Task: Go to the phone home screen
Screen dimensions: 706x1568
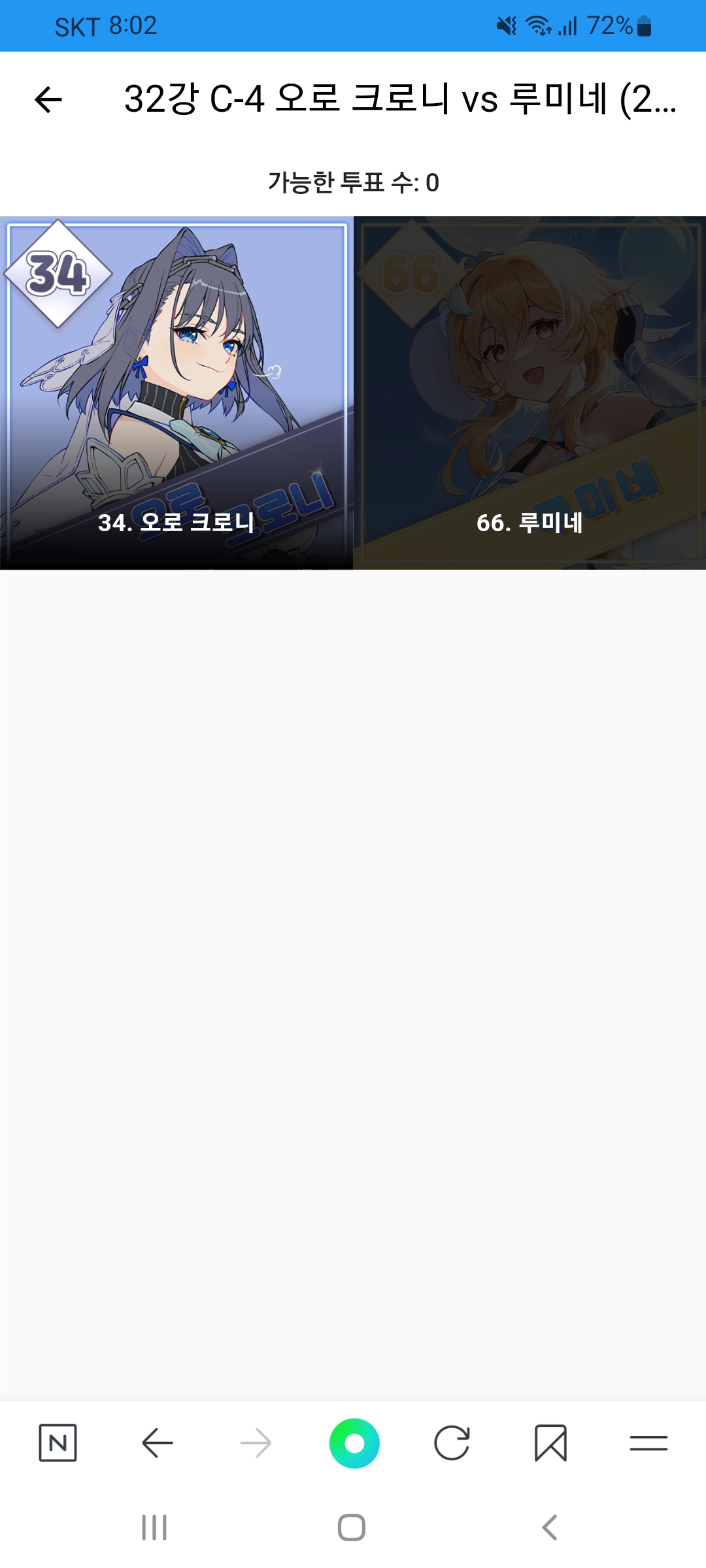Action: (x=352, y=1527)
